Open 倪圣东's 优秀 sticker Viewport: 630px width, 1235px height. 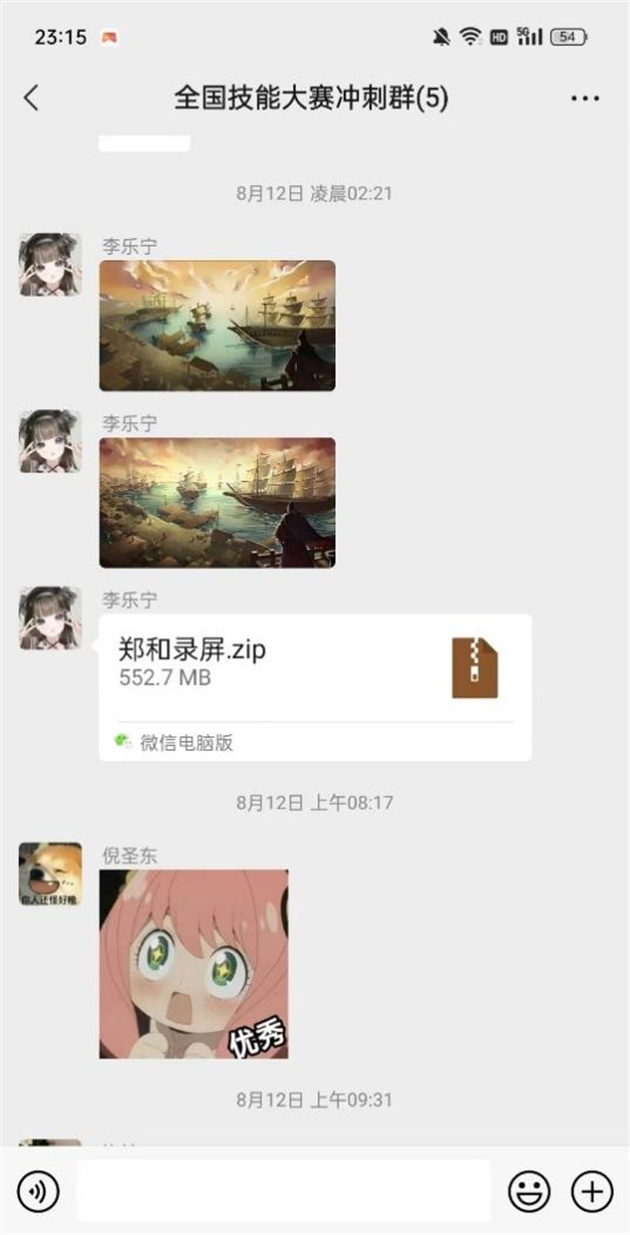[193, 963]
